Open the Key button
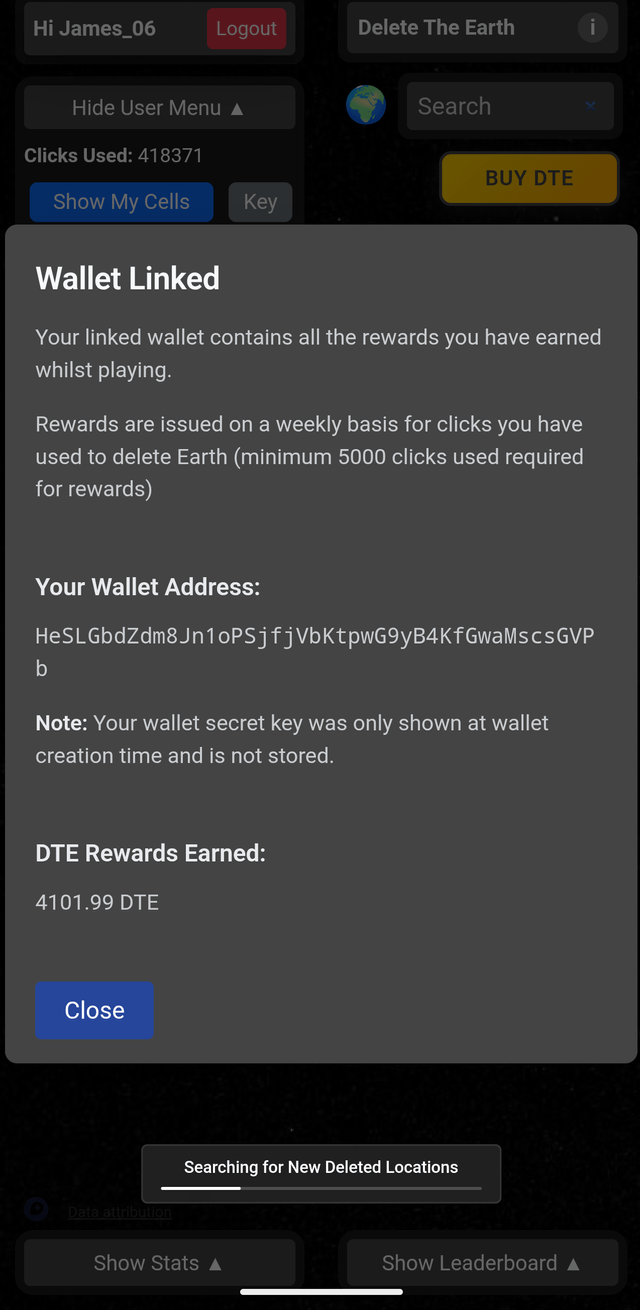The image size is (640, 1310). [x=260, y=202]
